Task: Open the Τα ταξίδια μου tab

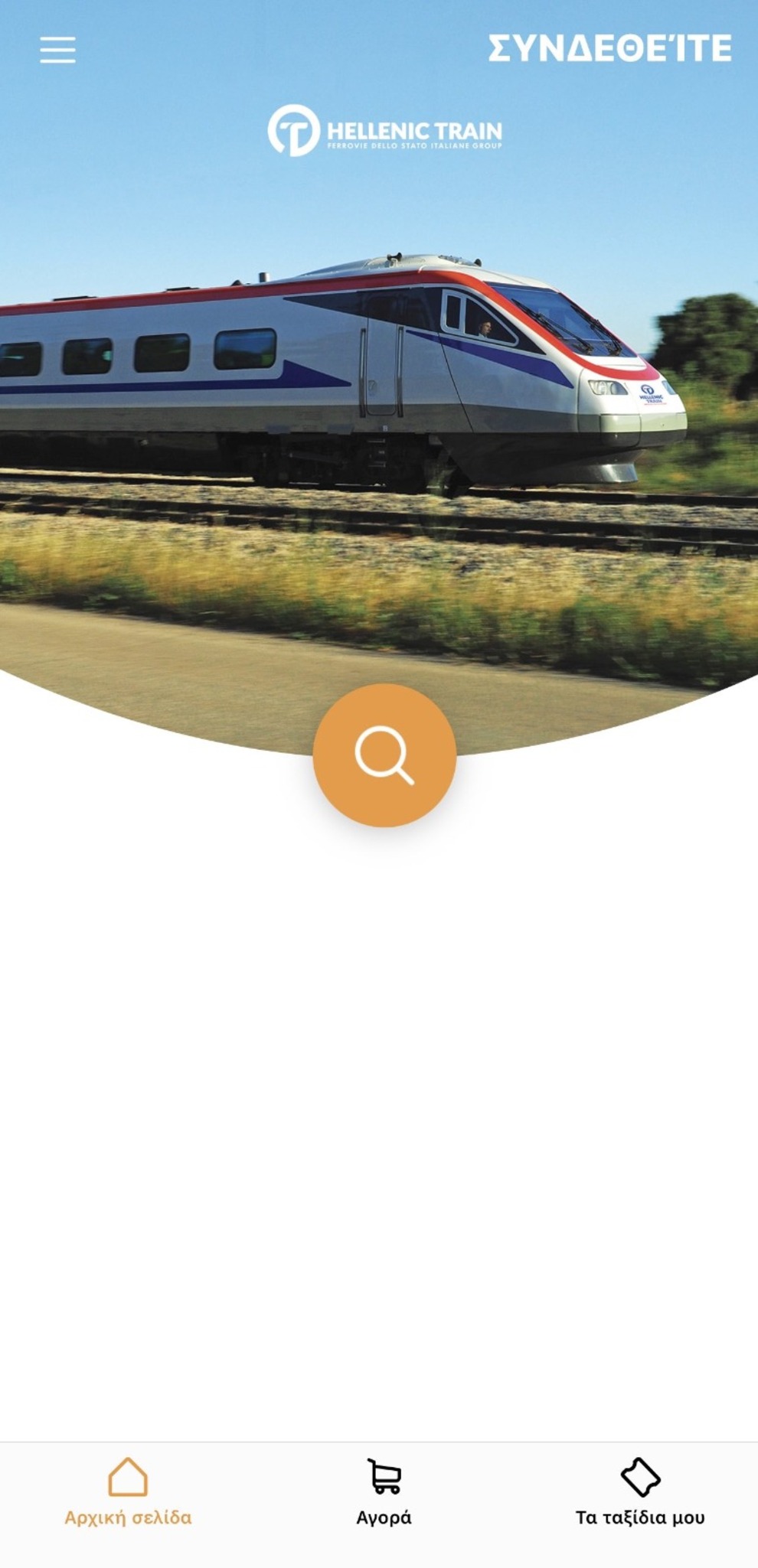Action: pyautogui.click(x=640, y=1491)
